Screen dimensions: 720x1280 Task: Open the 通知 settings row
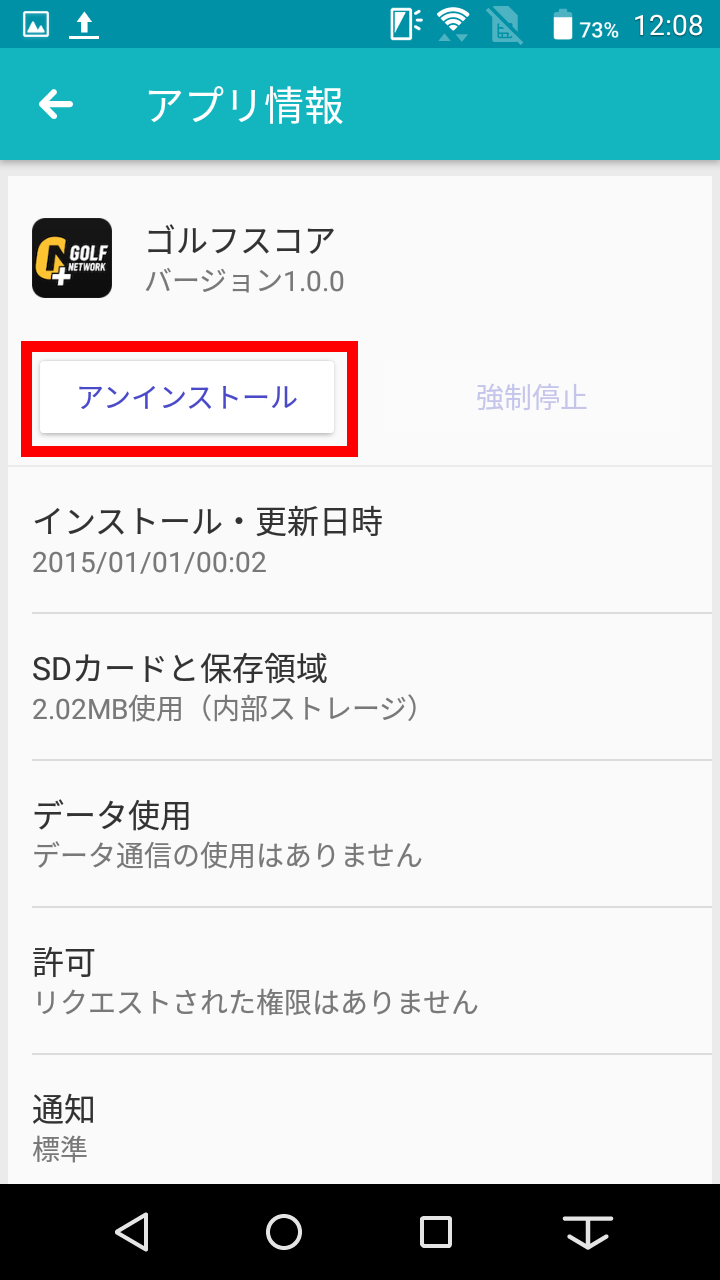coord(360,1127)
